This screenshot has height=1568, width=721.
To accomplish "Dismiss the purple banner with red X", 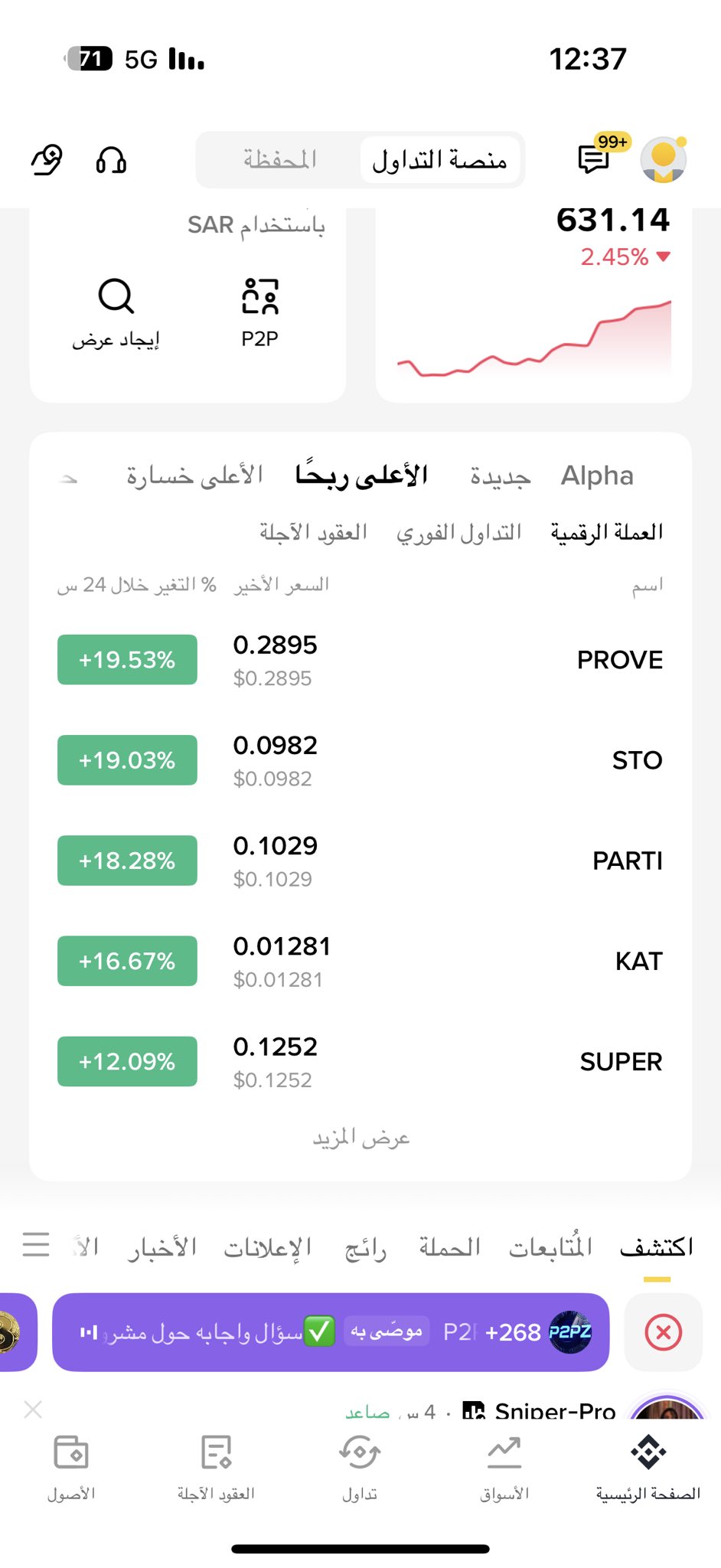I will pos(663,1332).
